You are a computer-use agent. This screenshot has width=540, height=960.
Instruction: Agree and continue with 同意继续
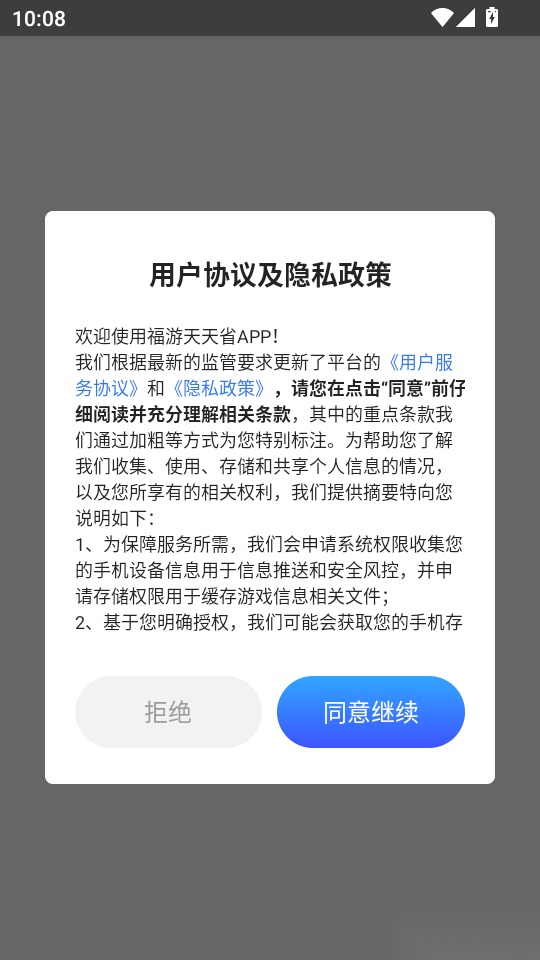pos(371,711)
